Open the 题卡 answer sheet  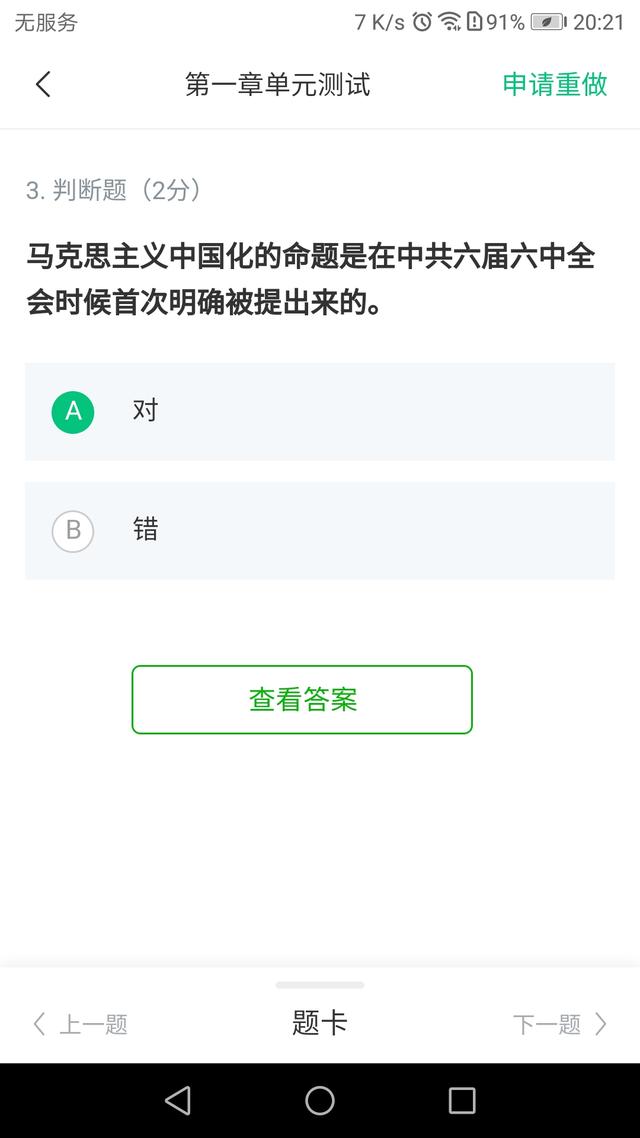320,1023
